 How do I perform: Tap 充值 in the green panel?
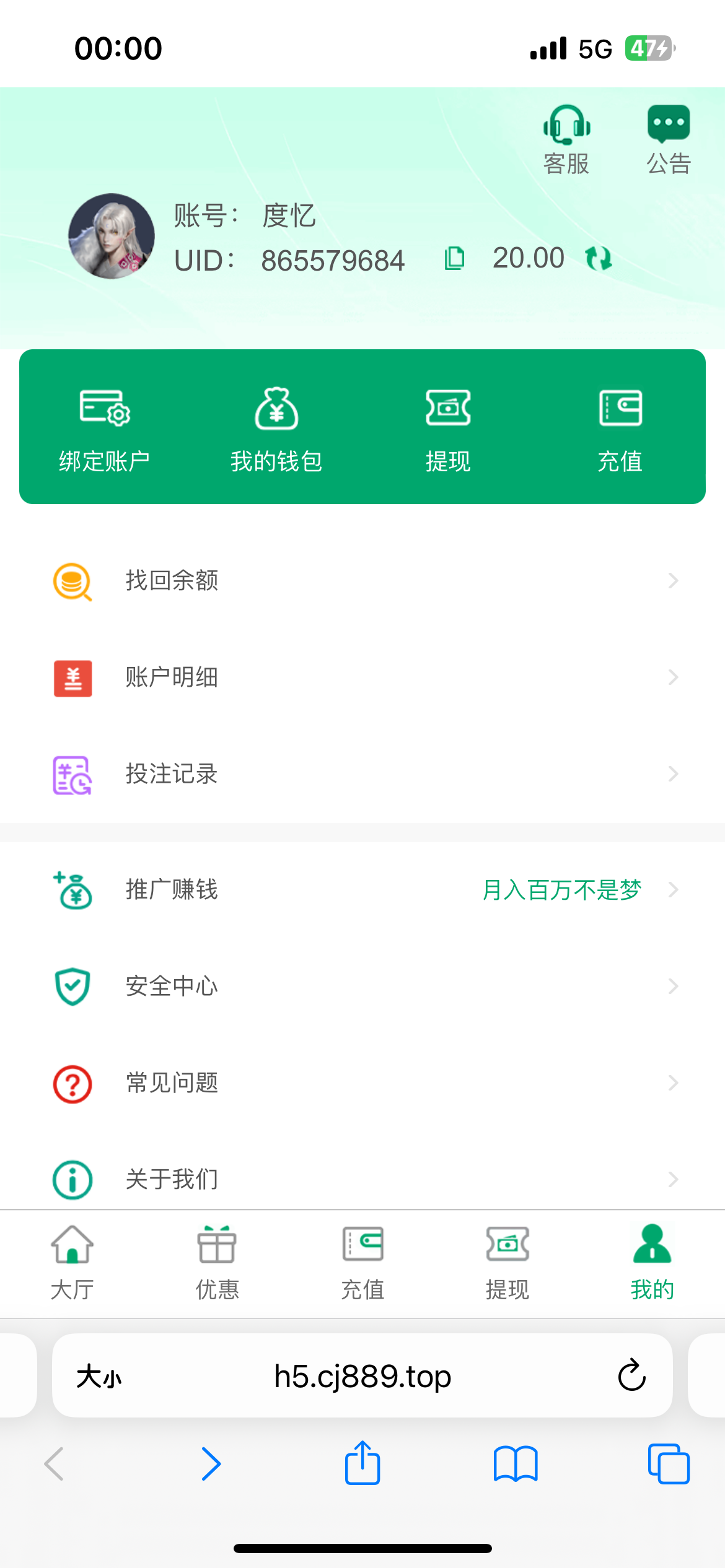click(x=620, y=430)
